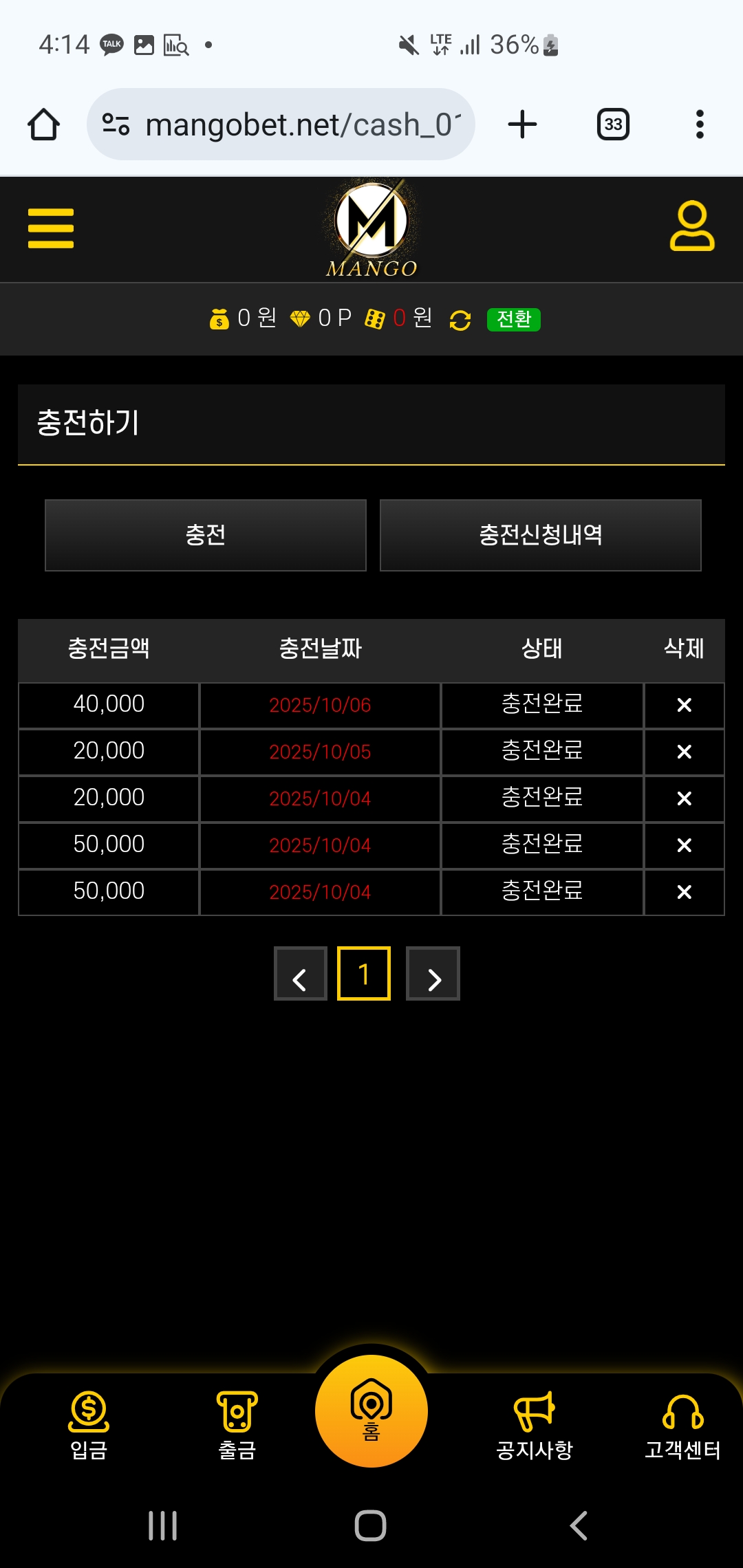
Task: Go to the previous page arrow
Action: click(x=300, y=974)
